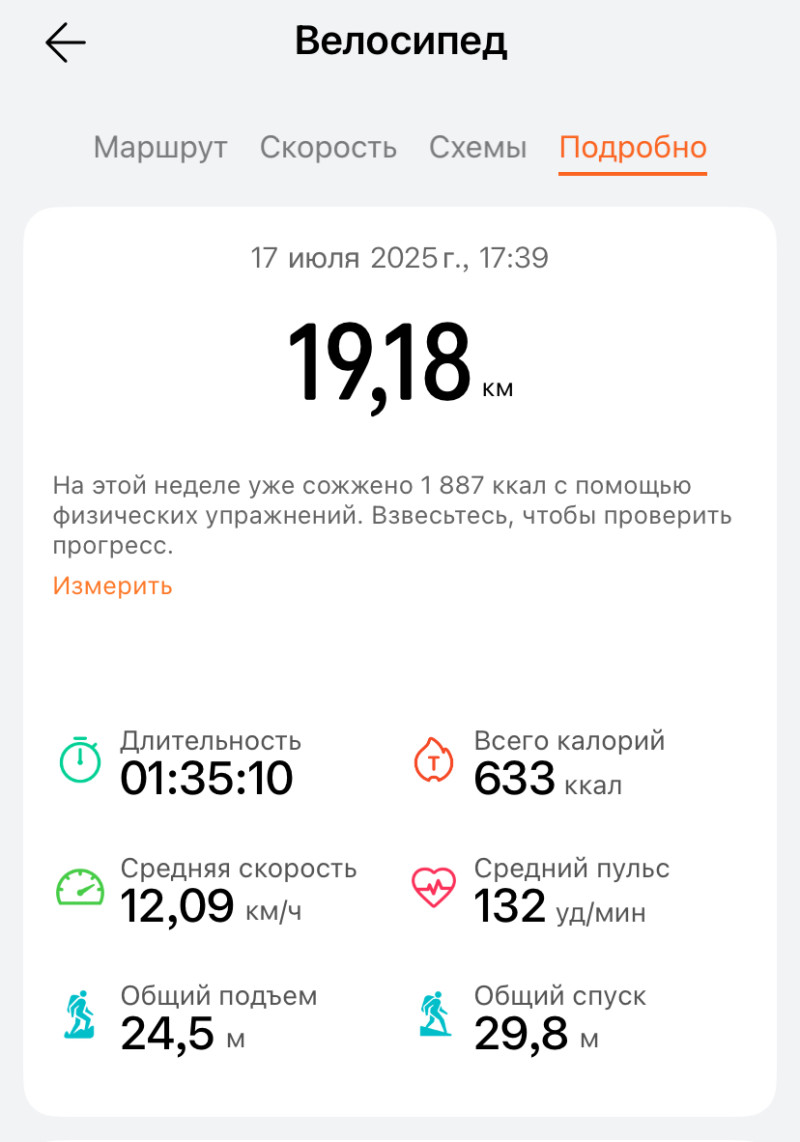The image size is (800, 1142).
Task: Select the Схемы tab
Action: coord(477,148)
